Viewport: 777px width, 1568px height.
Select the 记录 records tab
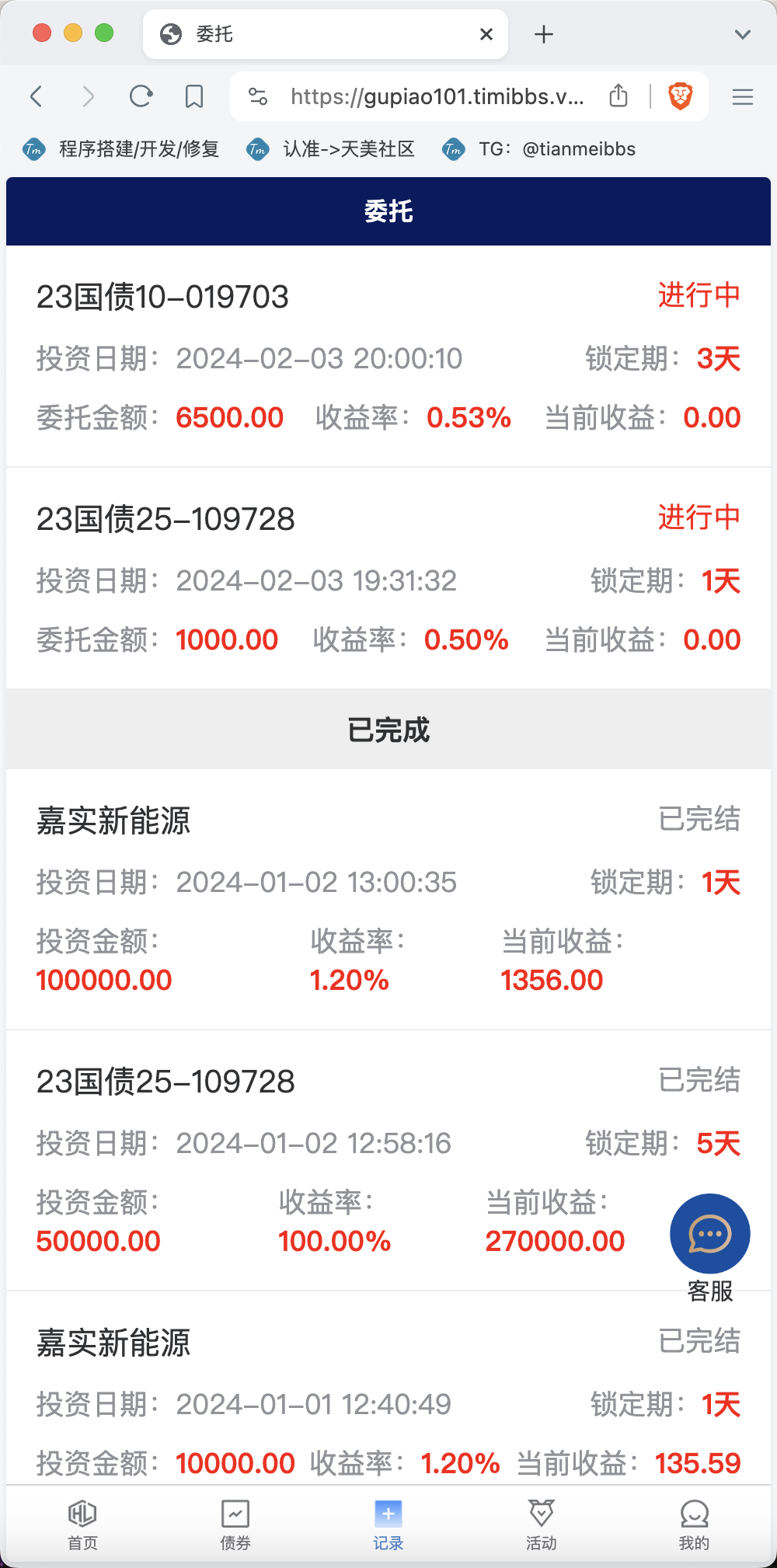pos(388,1524)
